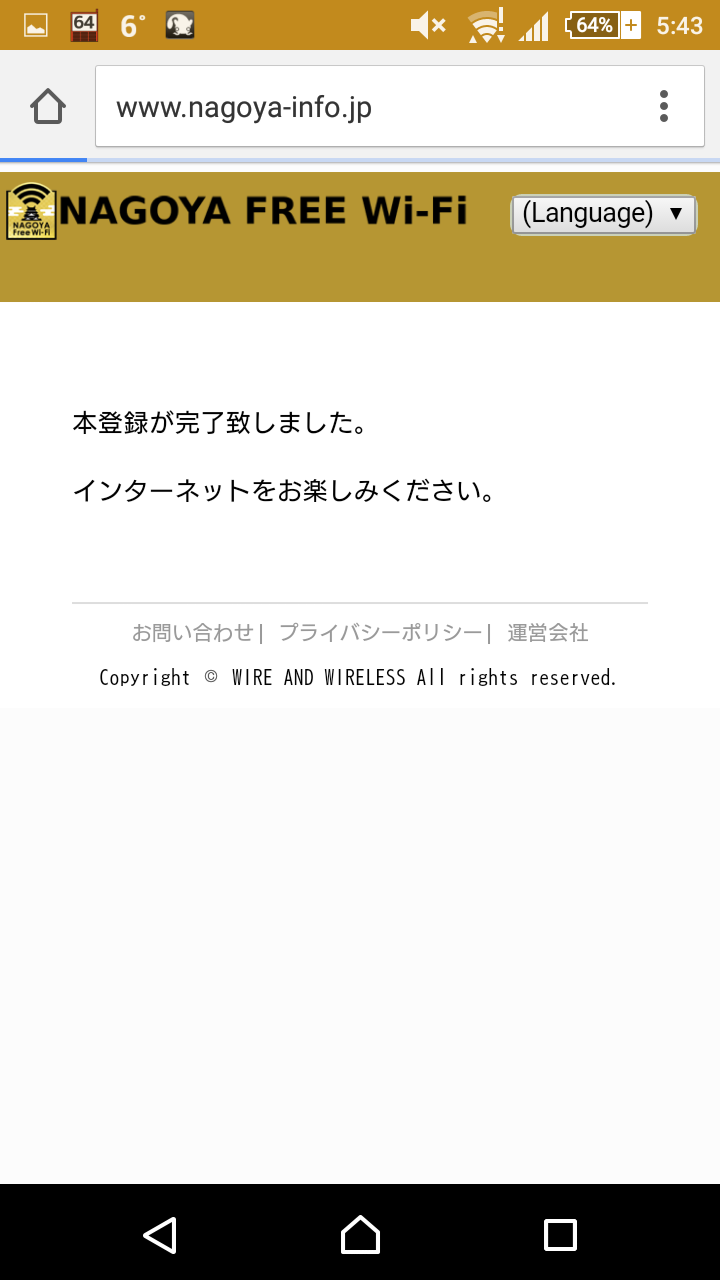Open the 運営会社 link
Image resolution: width=720 pixels, height=1280 pixels.
548,633
